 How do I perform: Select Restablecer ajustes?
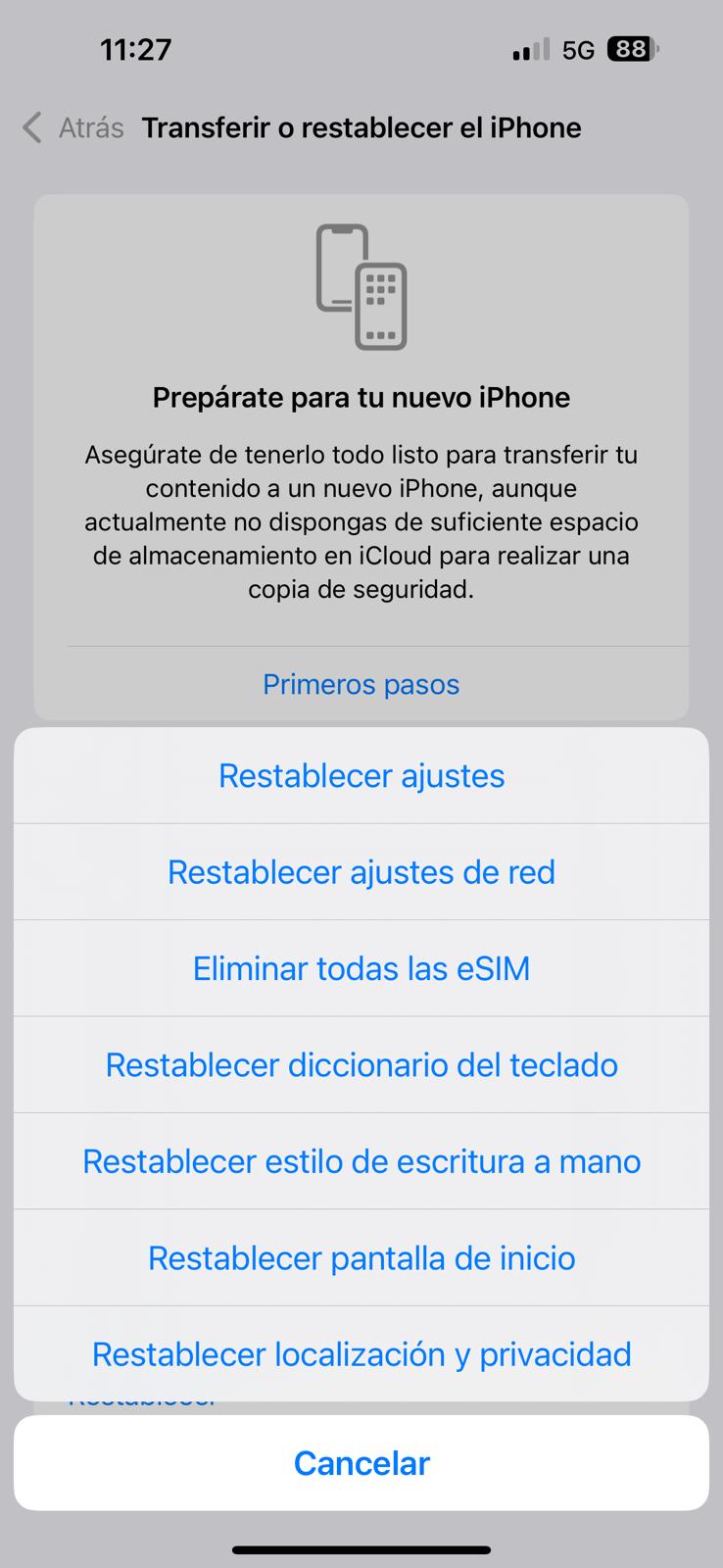point(361,775)
